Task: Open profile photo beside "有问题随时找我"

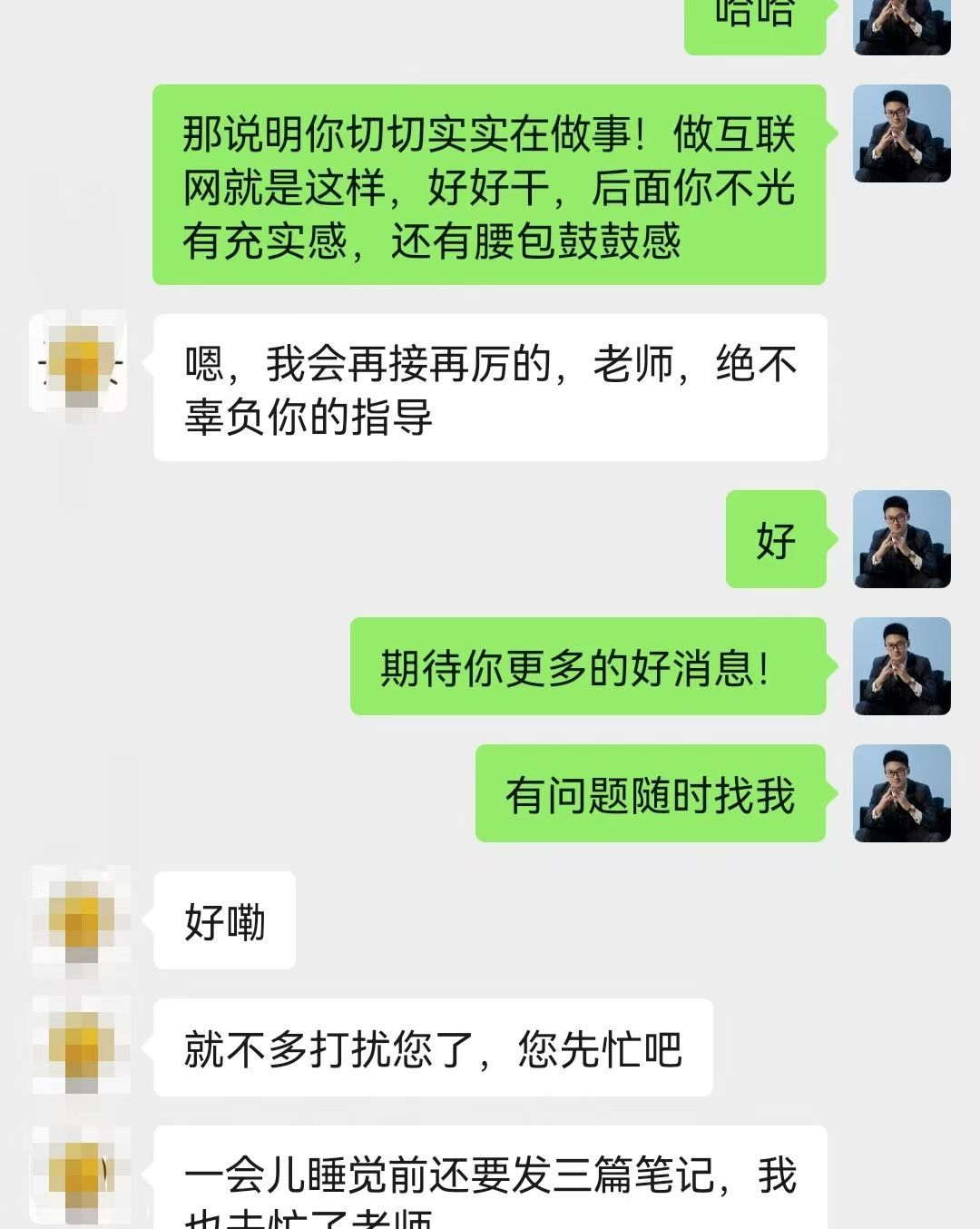Action: pyautogui.click(x=902, y=793)
